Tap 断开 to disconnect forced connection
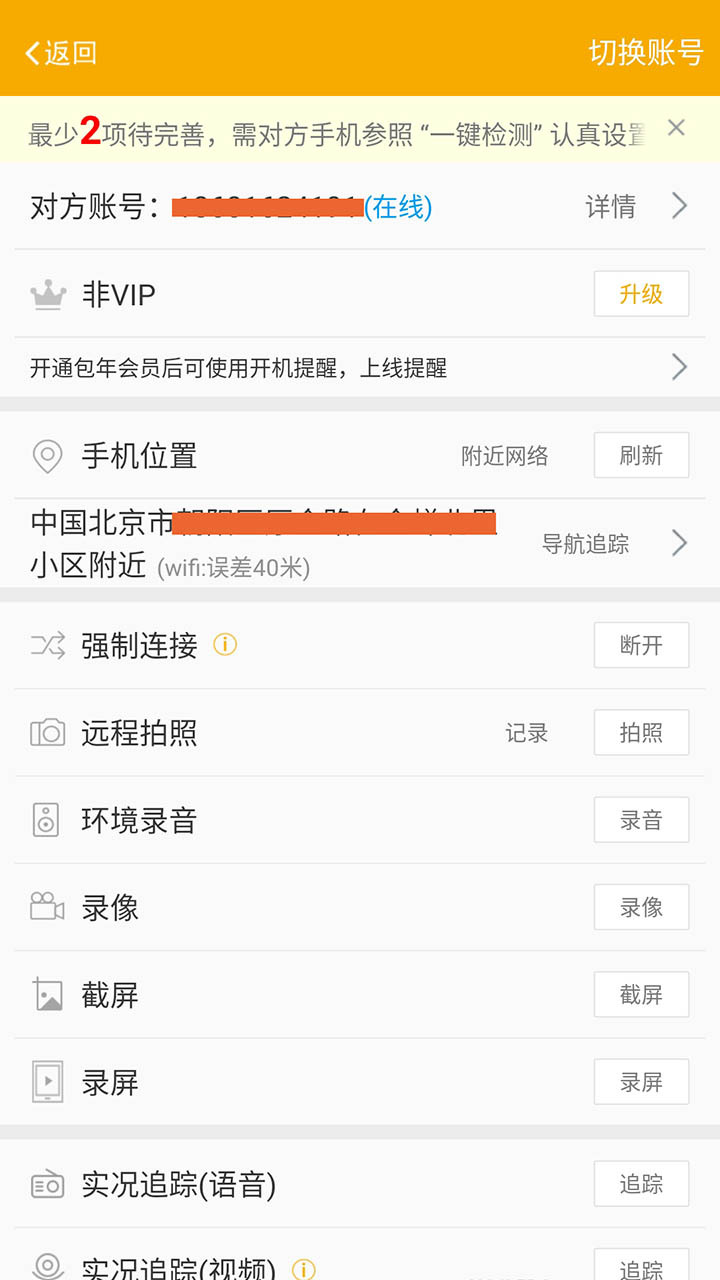The height and width of the screenshot is (1280, 720). click(x=641, y=645)
